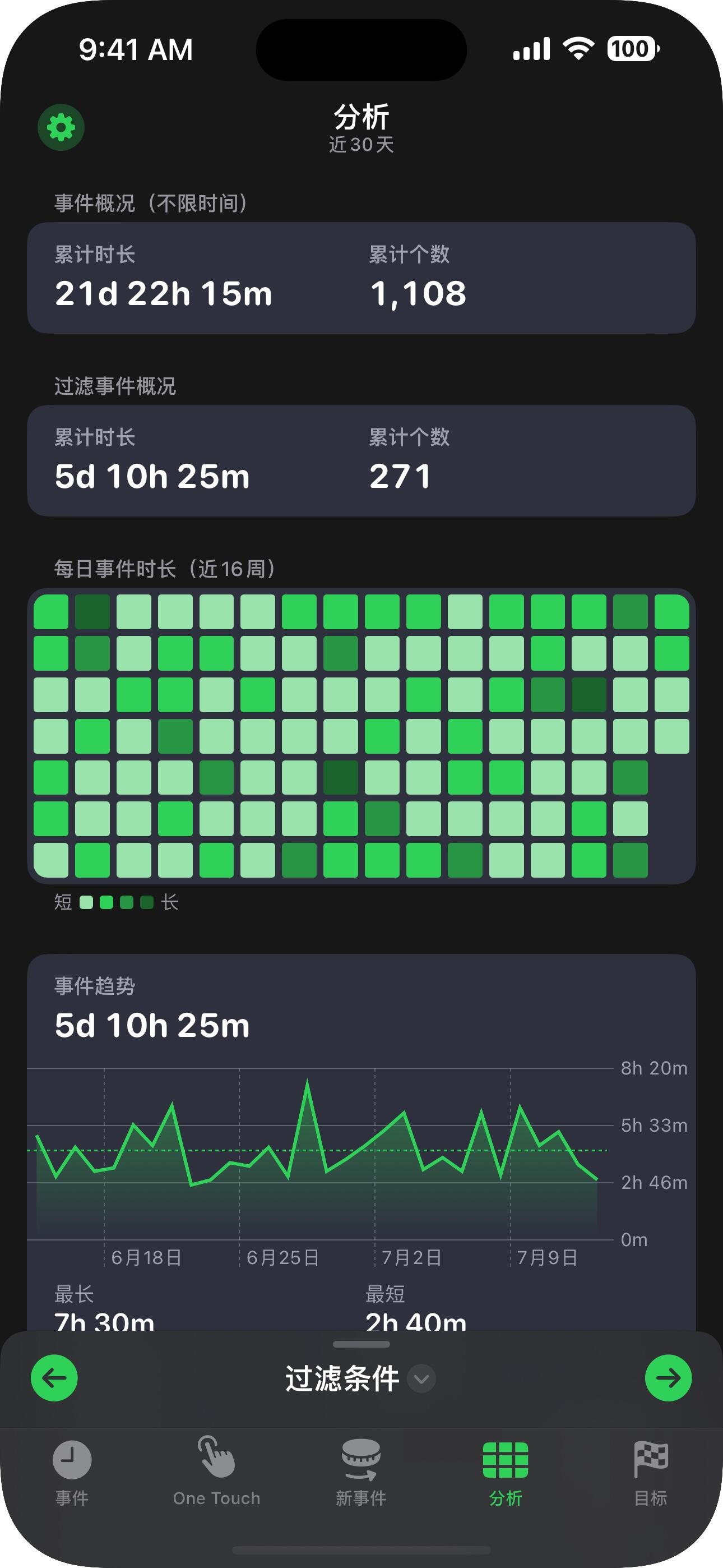Open the One Touch tab
The width and height of the screenshot is (723, 1568).
click(x=217, y=1471)
